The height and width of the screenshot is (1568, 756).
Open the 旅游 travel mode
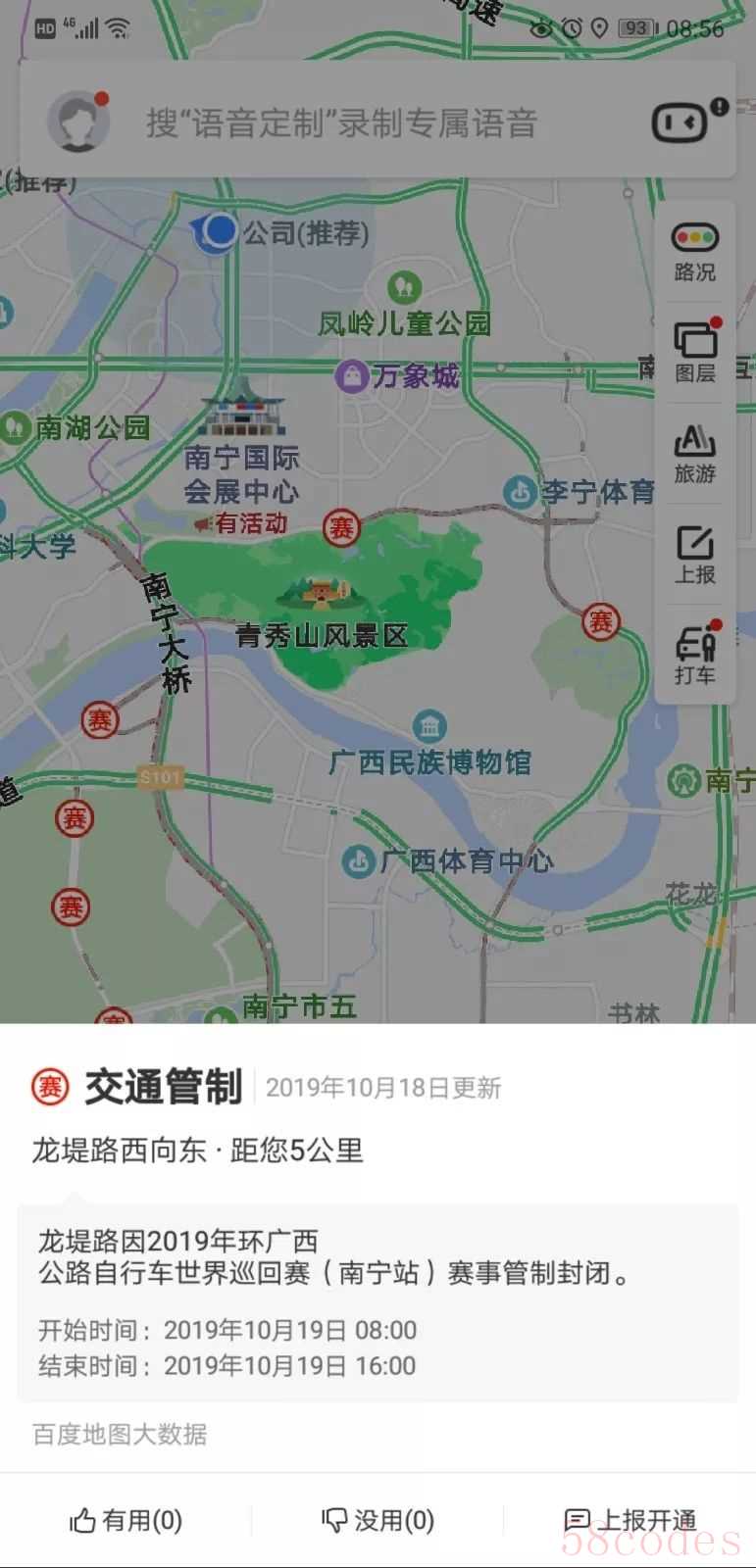[694, 453]
